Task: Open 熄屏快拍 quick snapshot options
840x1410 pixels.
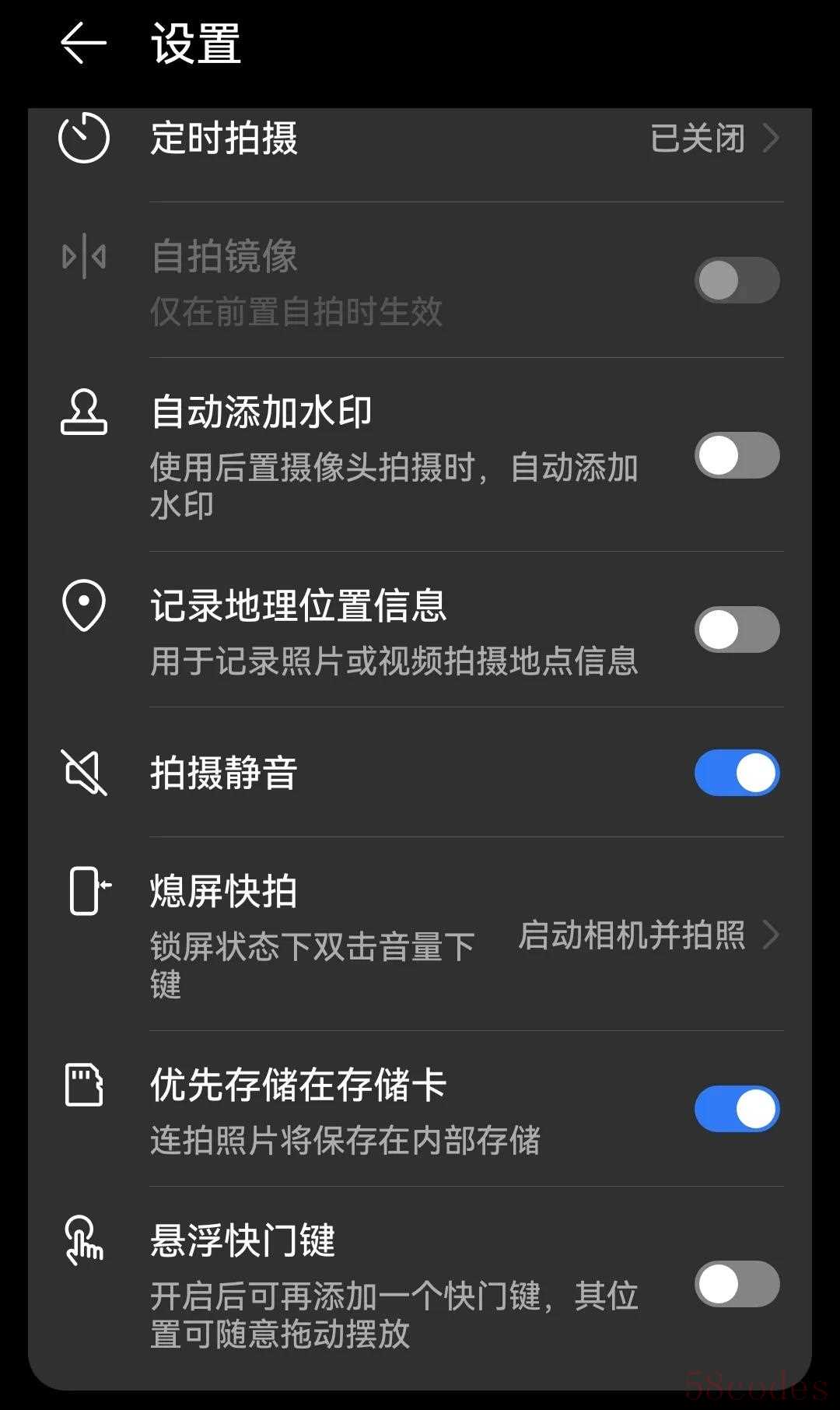Action: click(420, 935)
